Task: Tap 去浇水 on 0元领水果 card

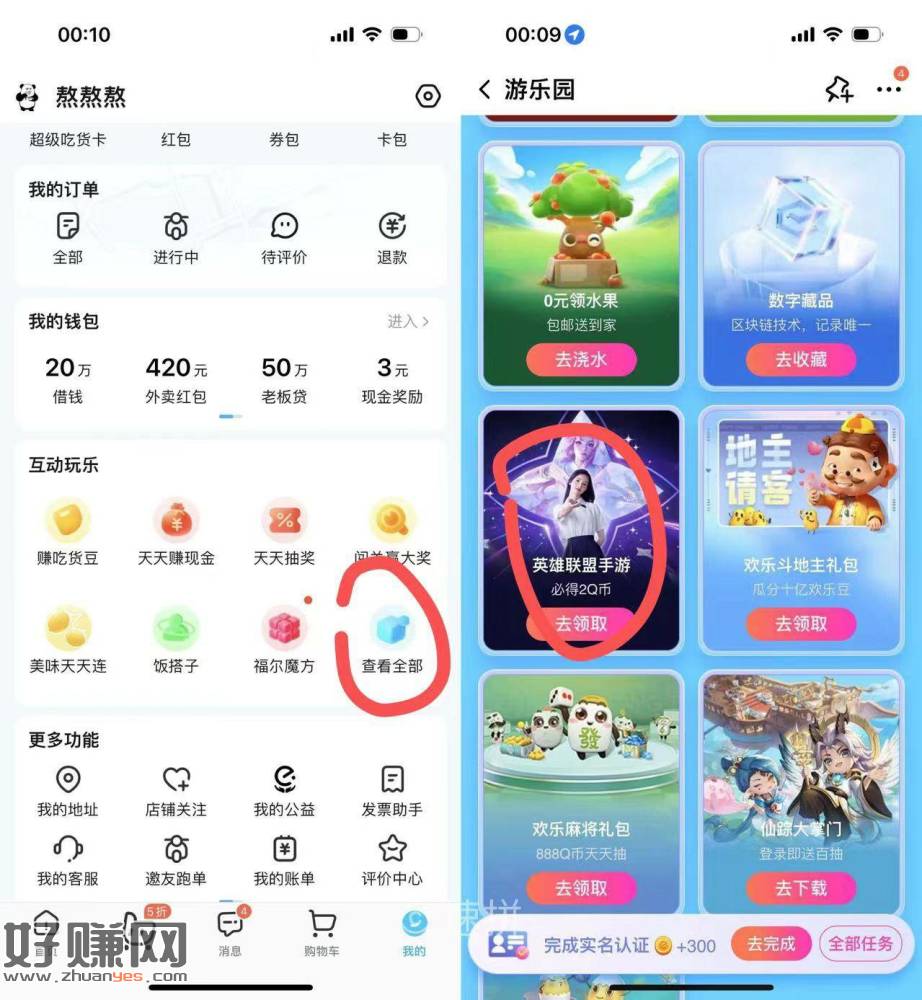Action: pyautogui.click(x=581, y=359)
